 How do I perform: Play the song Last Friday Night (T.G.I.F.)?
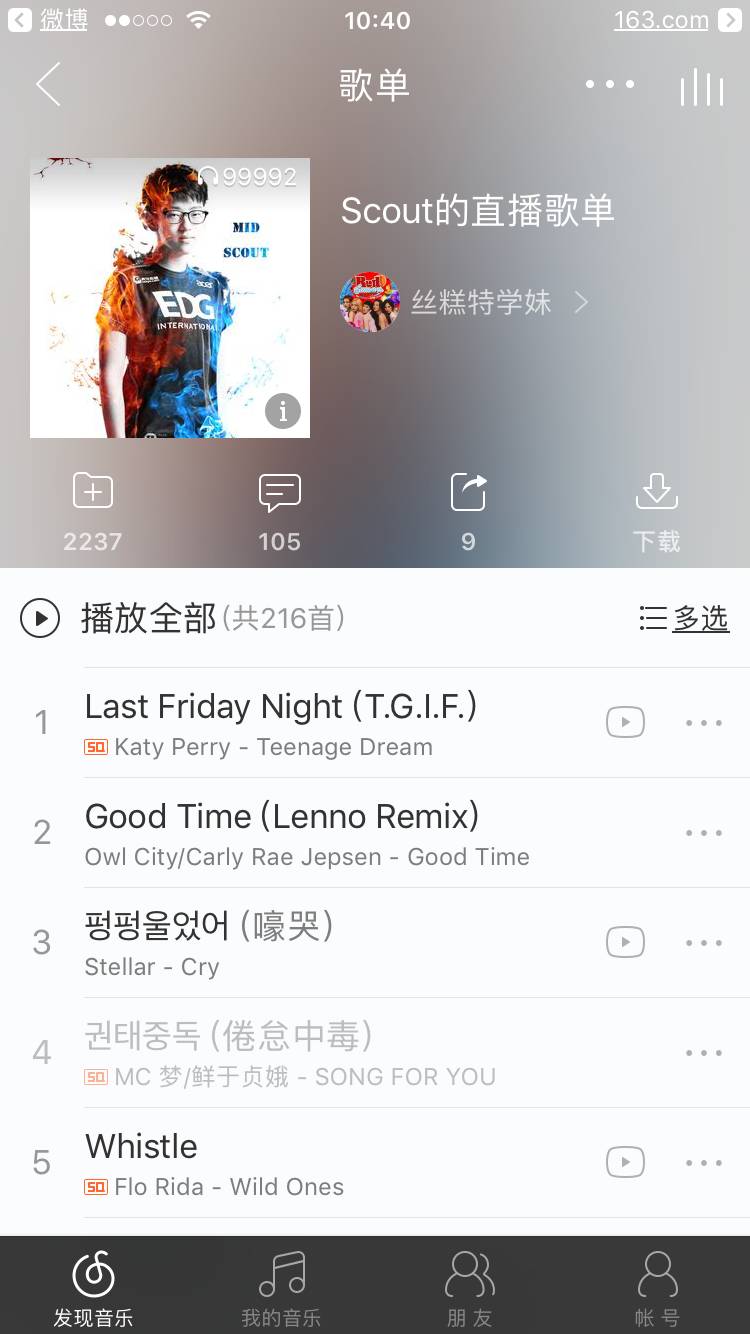coord(280,722)
